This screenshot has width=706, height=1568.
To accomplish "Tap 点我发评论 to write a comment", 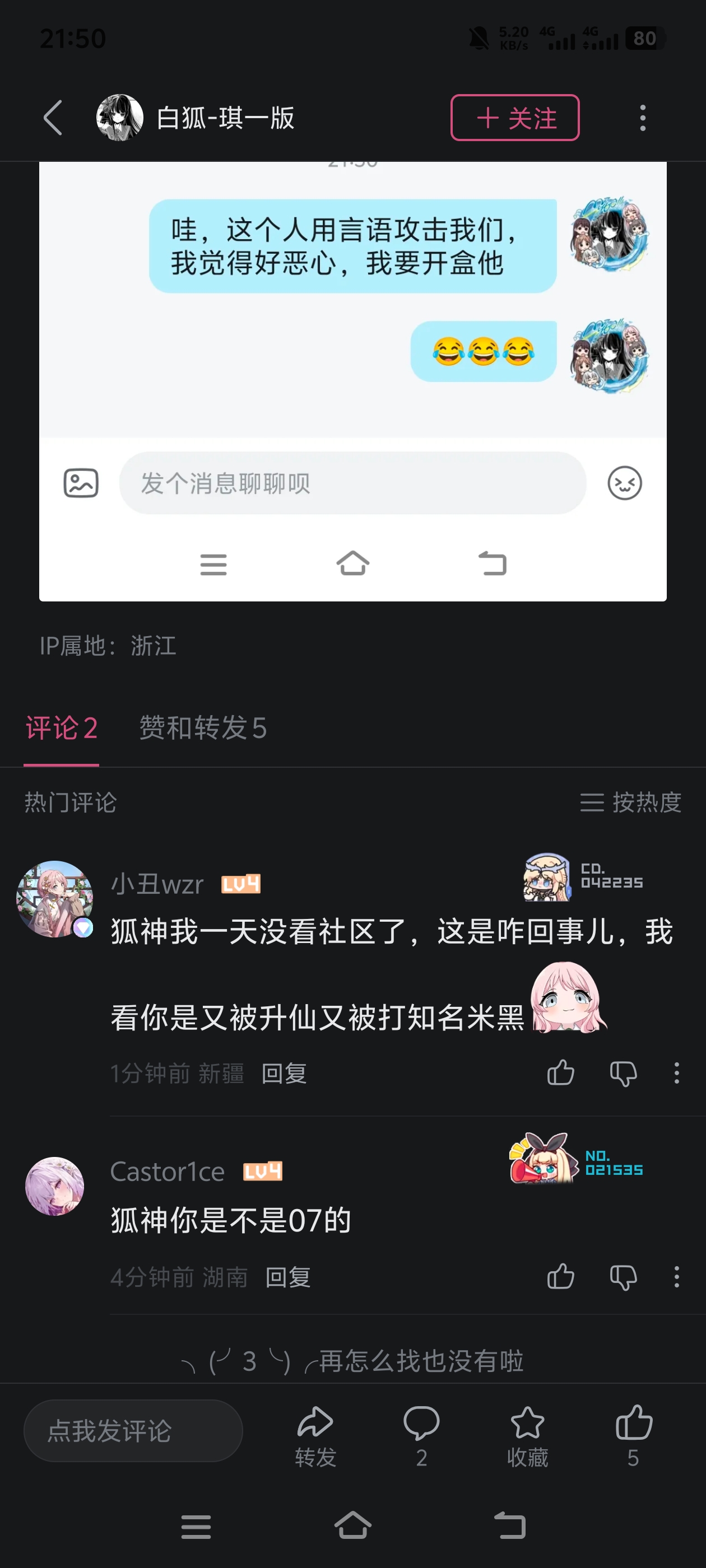I will (133, 1431).
